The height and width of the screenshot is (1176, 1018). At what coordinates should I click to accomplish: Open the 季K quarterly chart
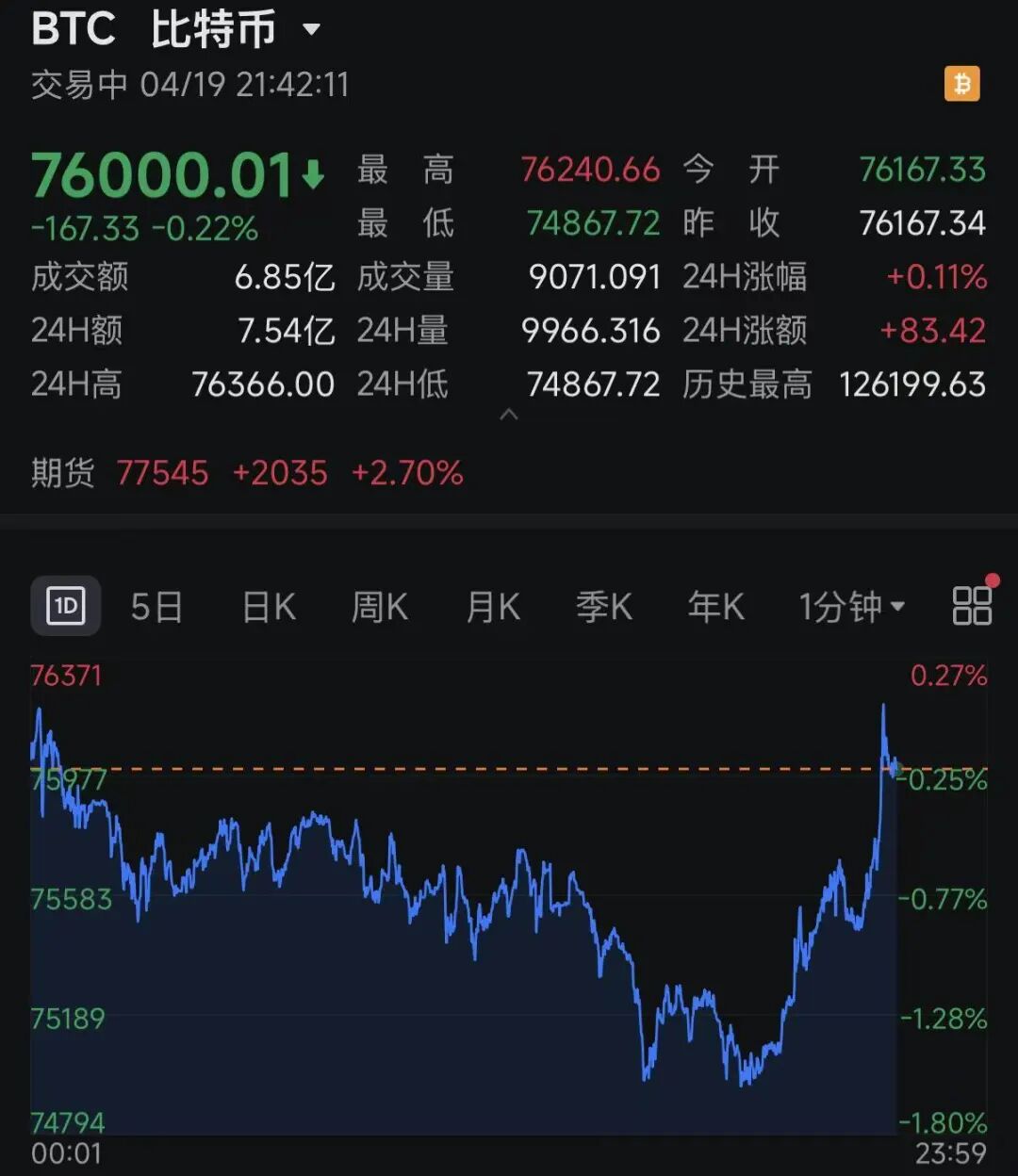[604, 607]
